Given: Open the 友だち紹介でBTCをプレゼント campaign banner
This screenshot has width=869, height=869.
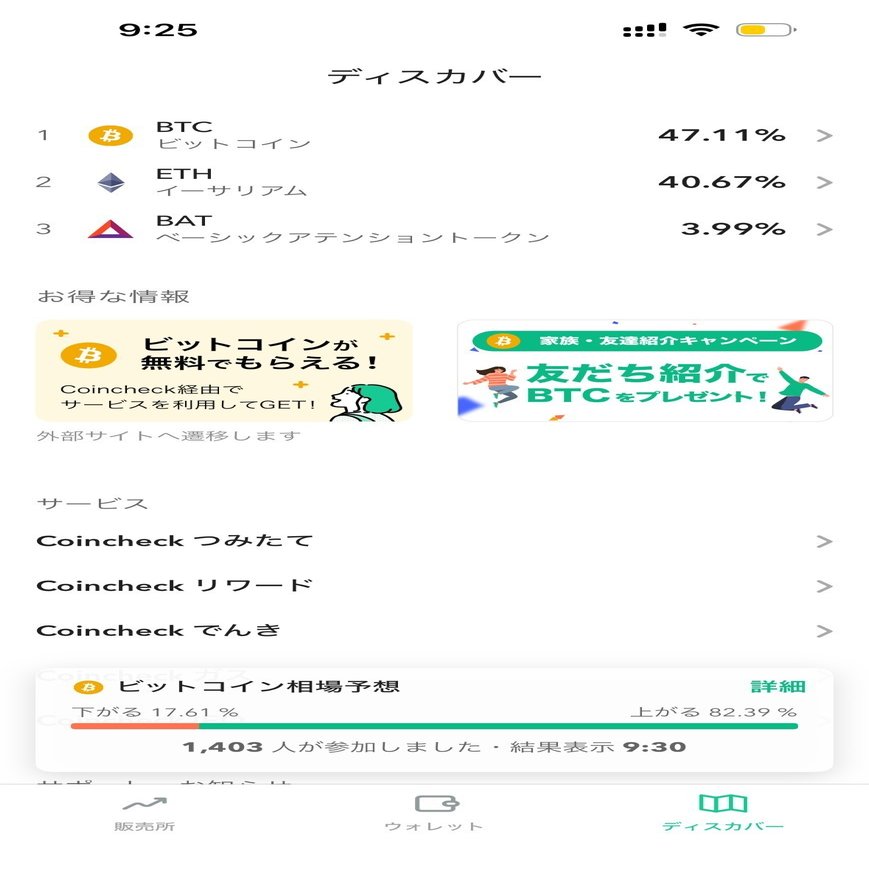Looking at the screenshot, I should point(645,371).
